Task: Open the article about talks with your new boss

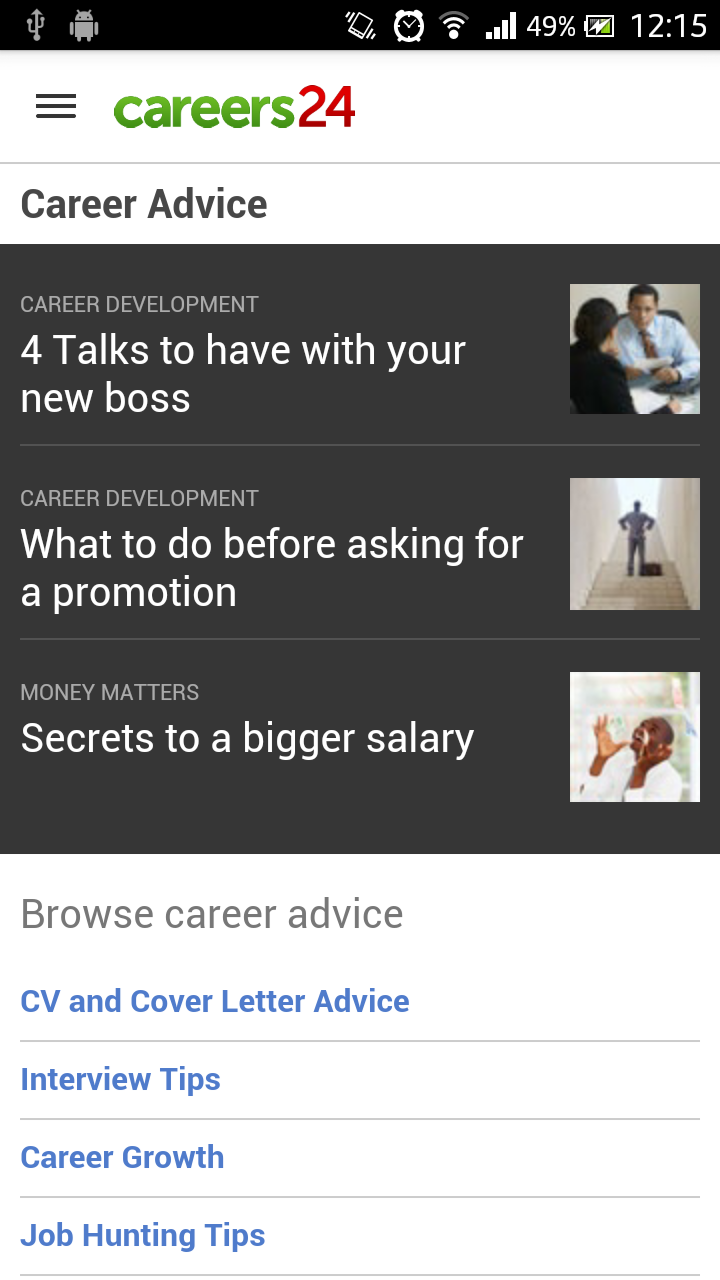Action: coord(243,373)
